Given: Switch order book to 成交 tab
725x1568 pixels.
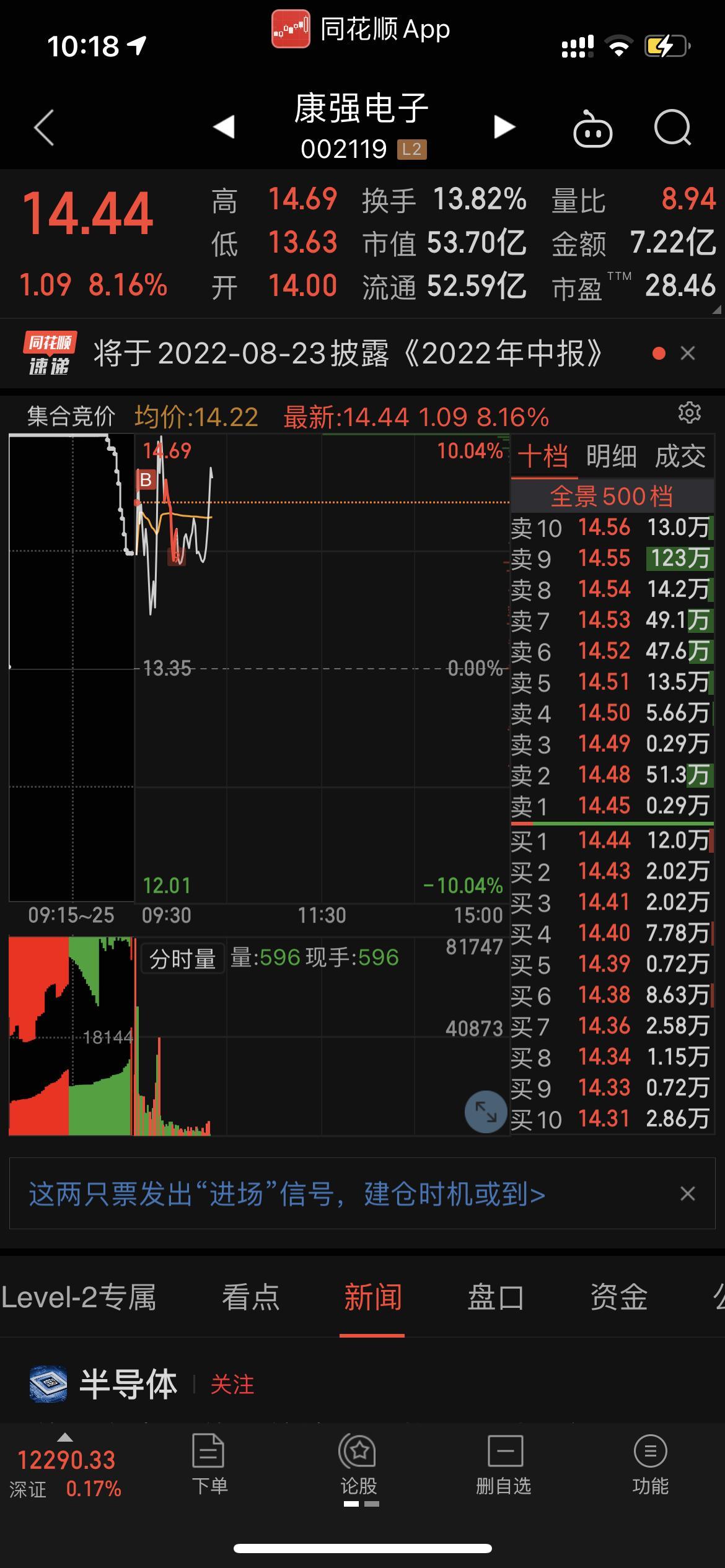Looking at the screenshot, I should coord(680,457).
